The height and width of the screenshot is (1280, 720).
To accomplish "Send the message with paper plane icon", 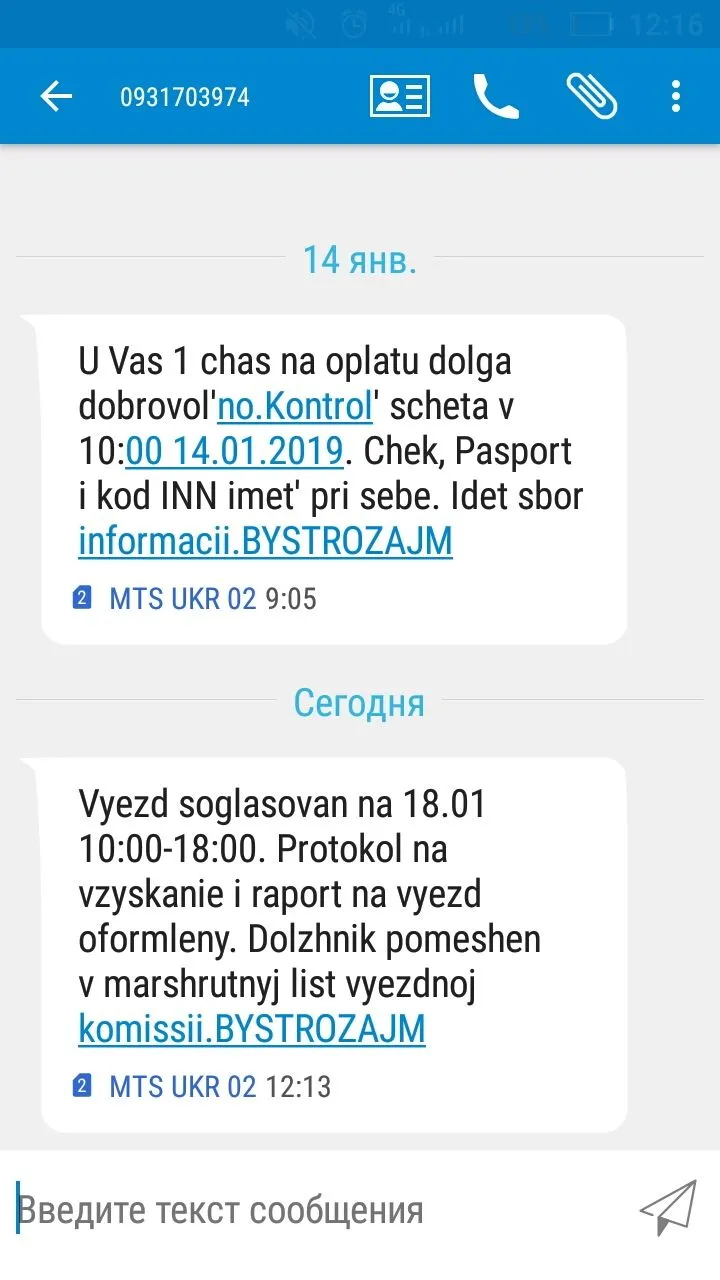I will click(x=667, y=1208).
